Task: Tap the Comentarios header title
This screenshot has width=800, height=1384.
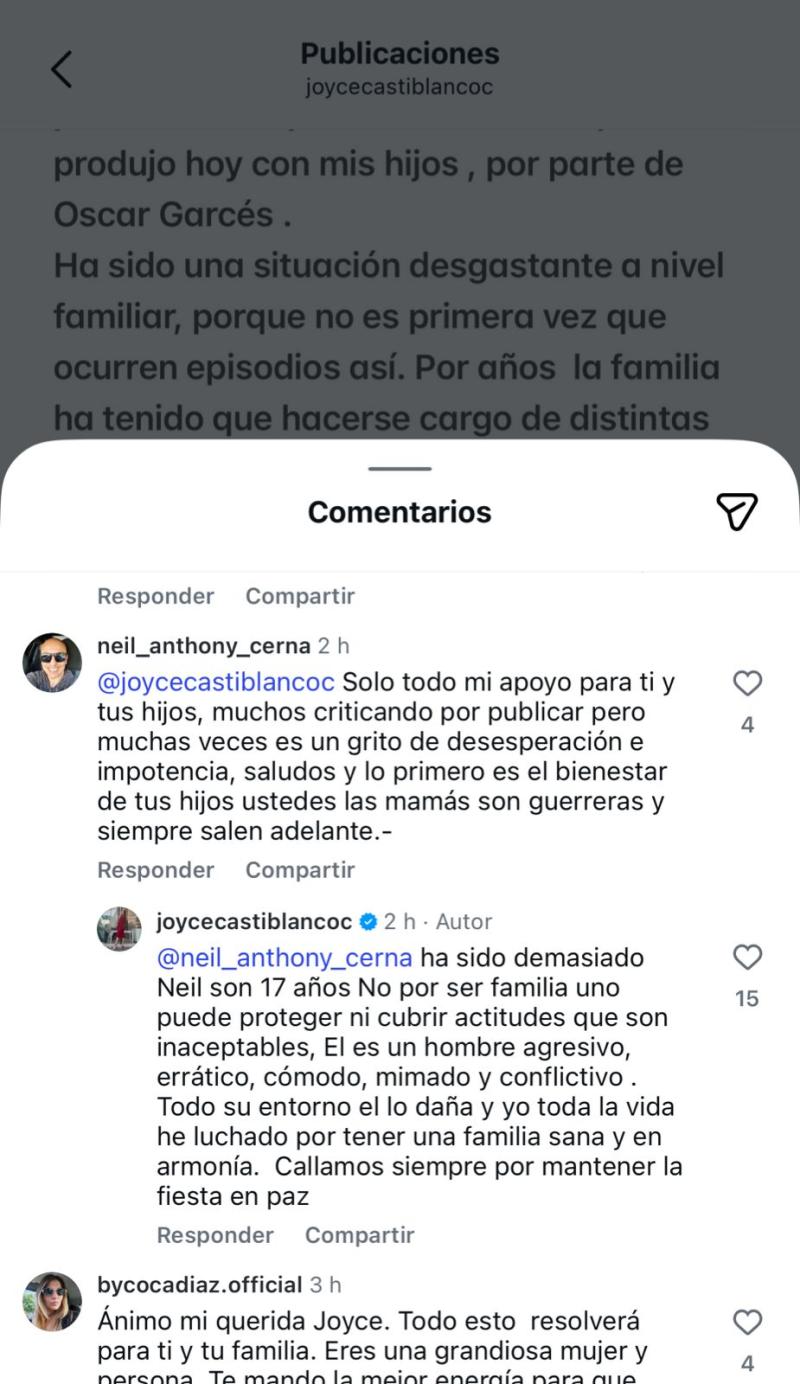Action: [x=399, y=511]
